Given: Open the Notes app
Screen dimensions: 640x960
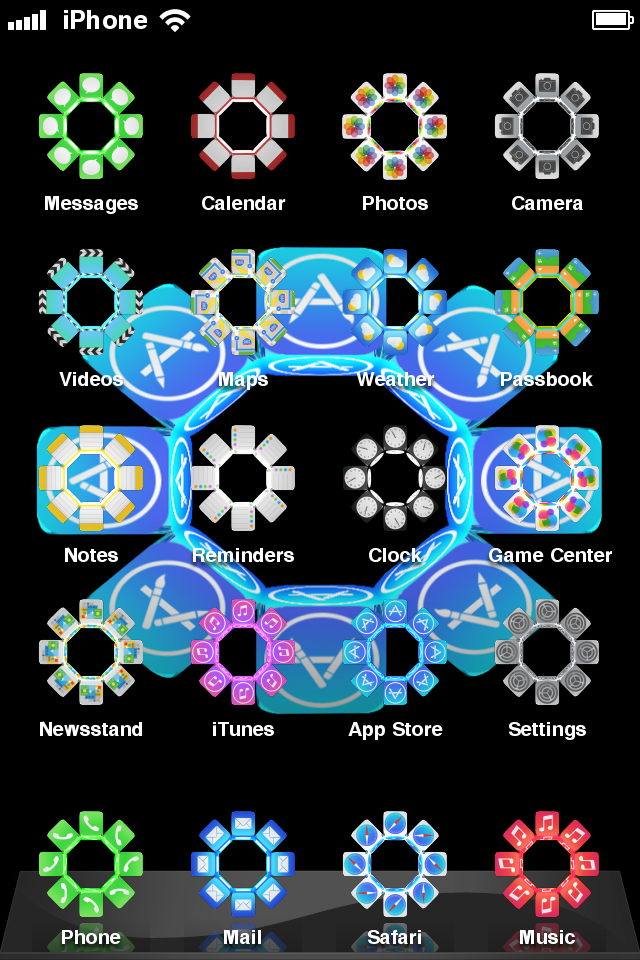Looking at the screenshot, I should tap(91, 478).
